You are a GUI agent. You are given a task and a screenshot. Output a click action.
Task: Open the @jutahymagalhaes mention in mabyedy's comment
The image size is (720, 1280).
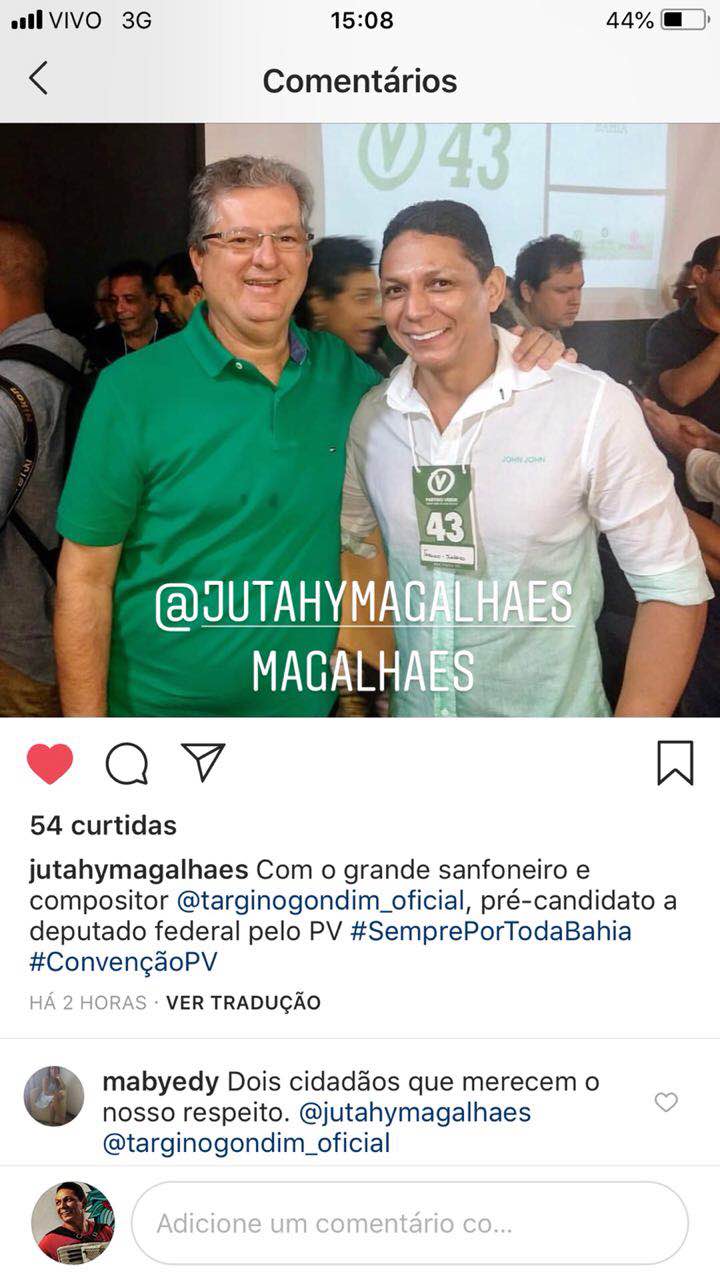(415, 1112)
